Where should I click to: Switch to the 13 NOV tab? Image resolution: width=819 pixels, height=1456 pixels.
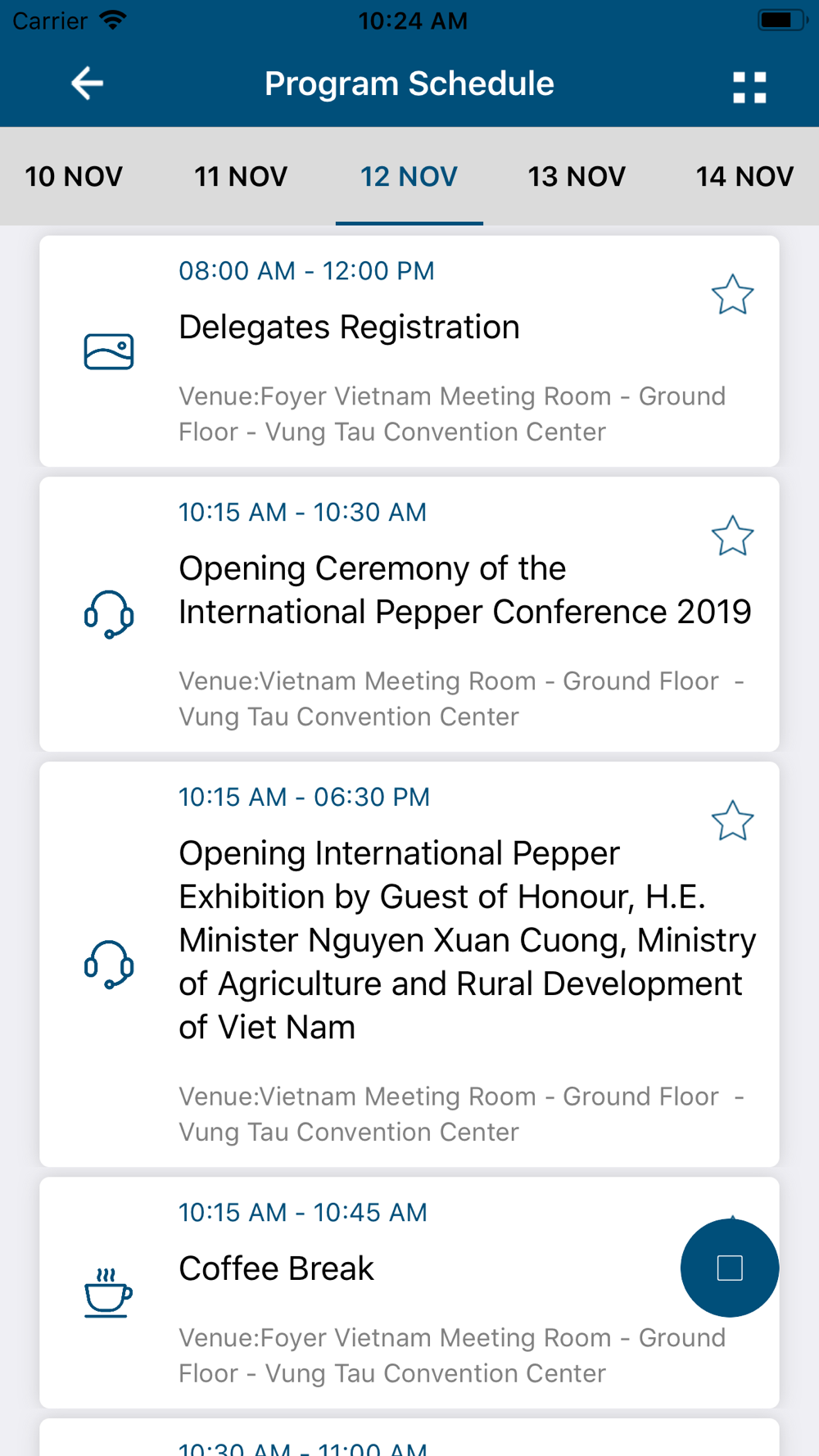point(577,176)
